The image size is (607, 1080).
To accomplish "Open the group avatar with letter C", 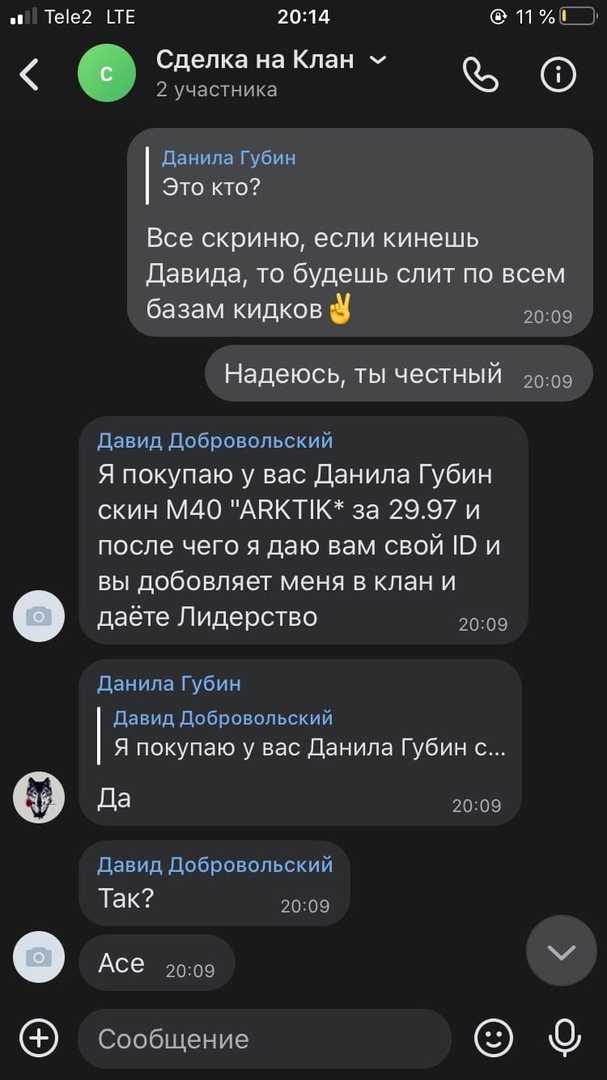I will pos(106,73).
